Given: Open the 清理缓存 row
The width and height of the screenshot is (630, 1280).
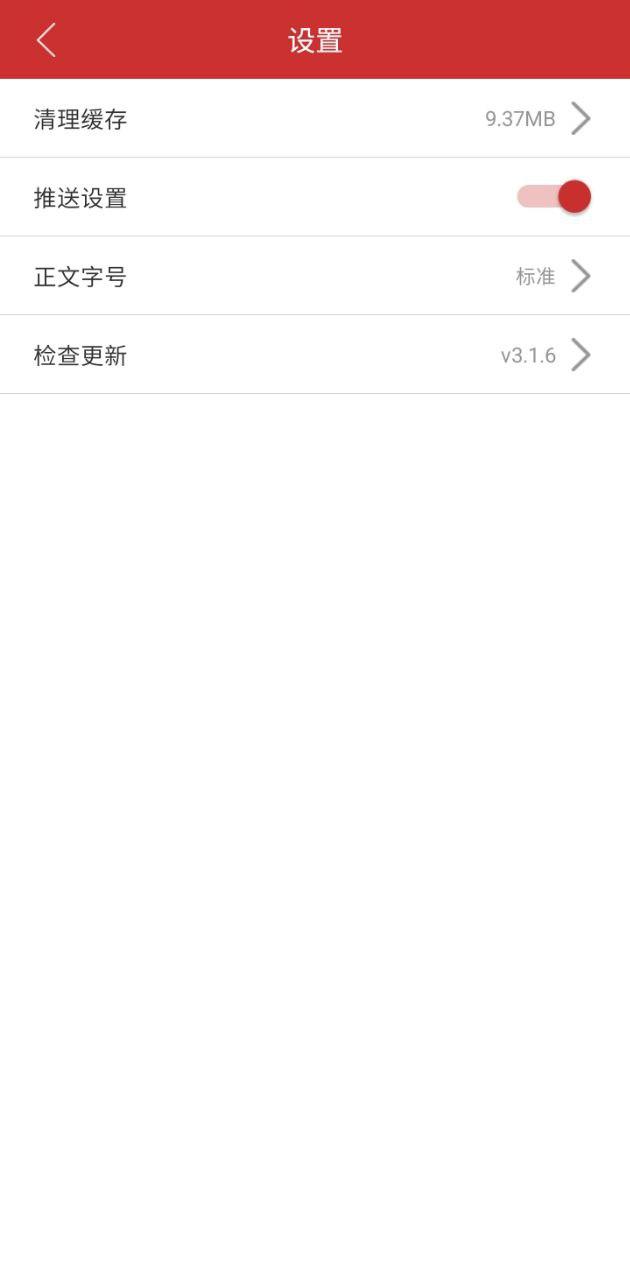Looking at the screenshot, I should click(314, 119).
